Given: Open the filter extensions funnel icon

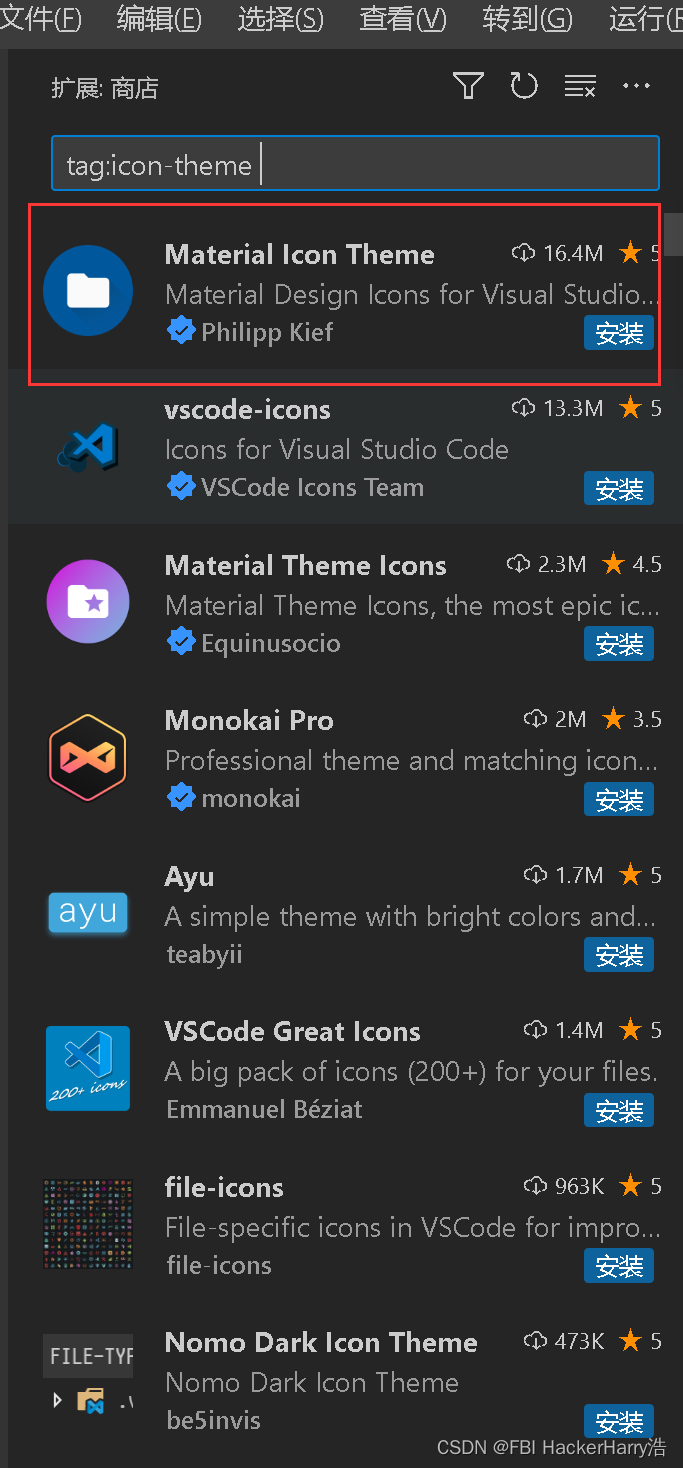Looking at the screenshot, I should coord(468,87).
